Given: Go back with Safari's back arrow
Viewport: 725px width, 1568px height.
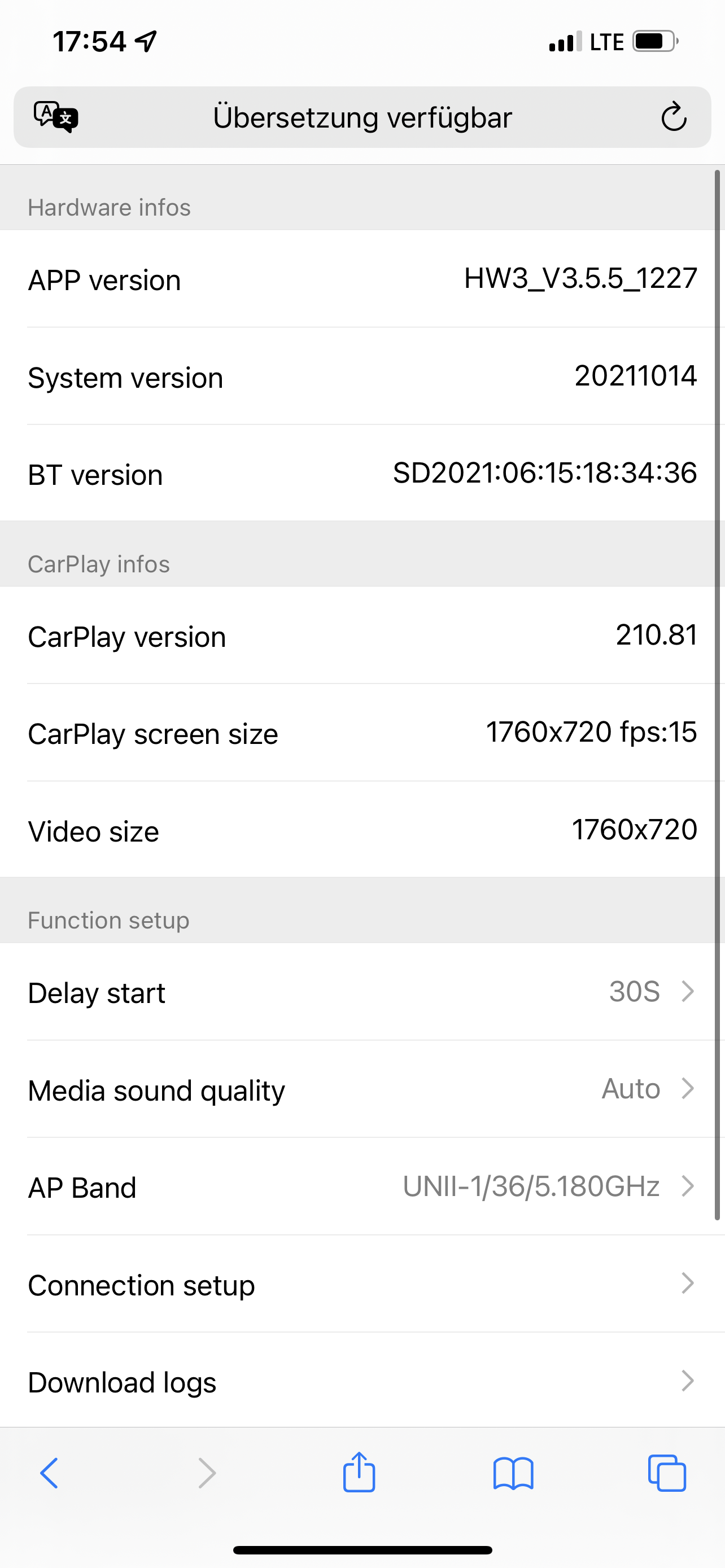Looking at the screenshot, I should (49, 1473).
